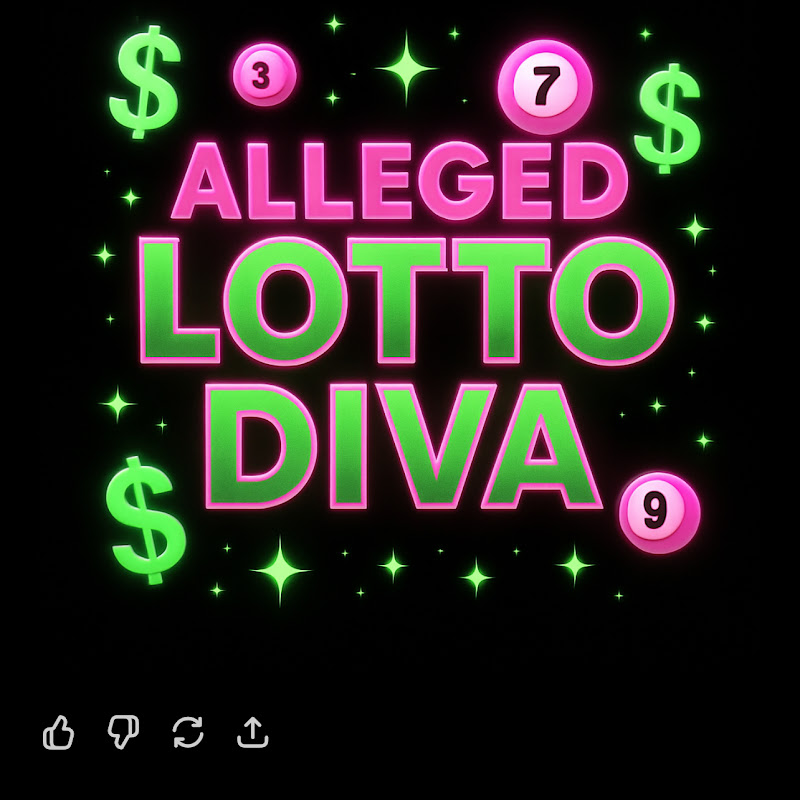Mark the image with thumbs down
The image size is (800, 800).
[x=123, y=732]
